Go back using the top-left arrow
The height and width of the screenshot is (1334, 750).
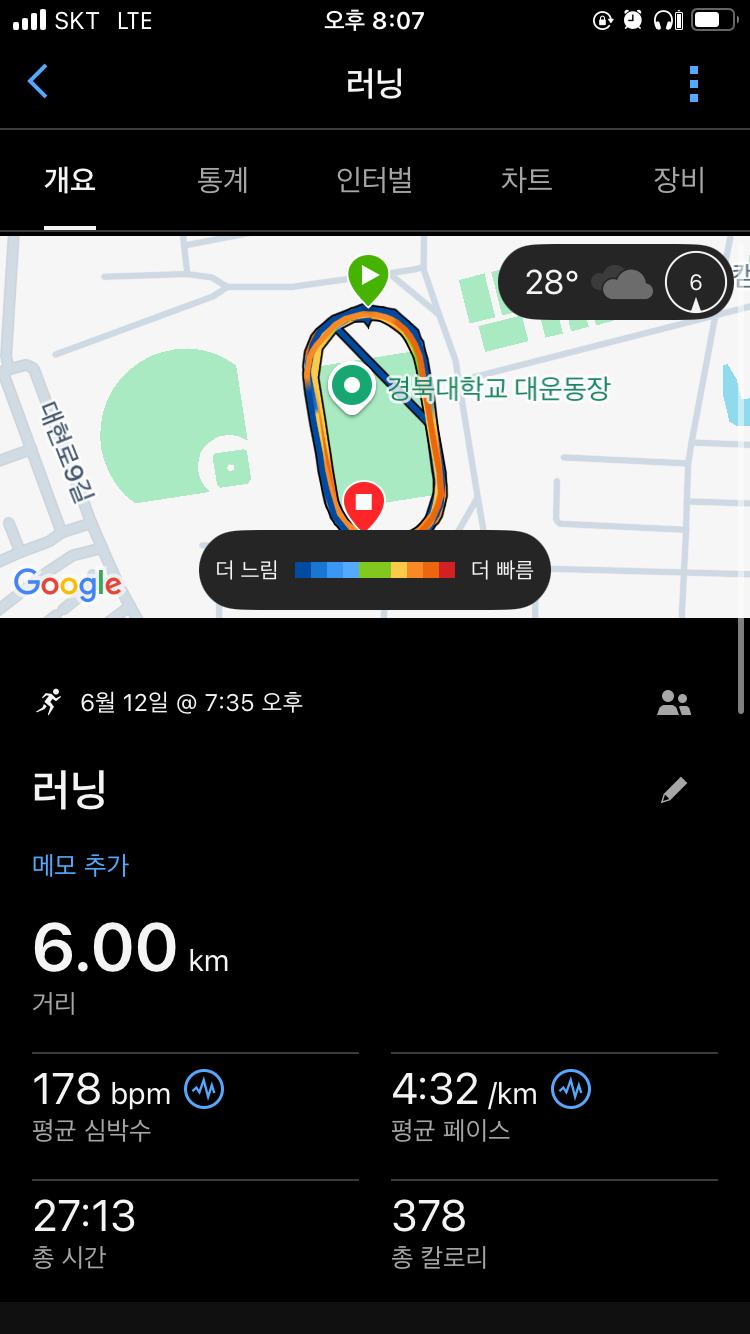(x=38, y=81)
